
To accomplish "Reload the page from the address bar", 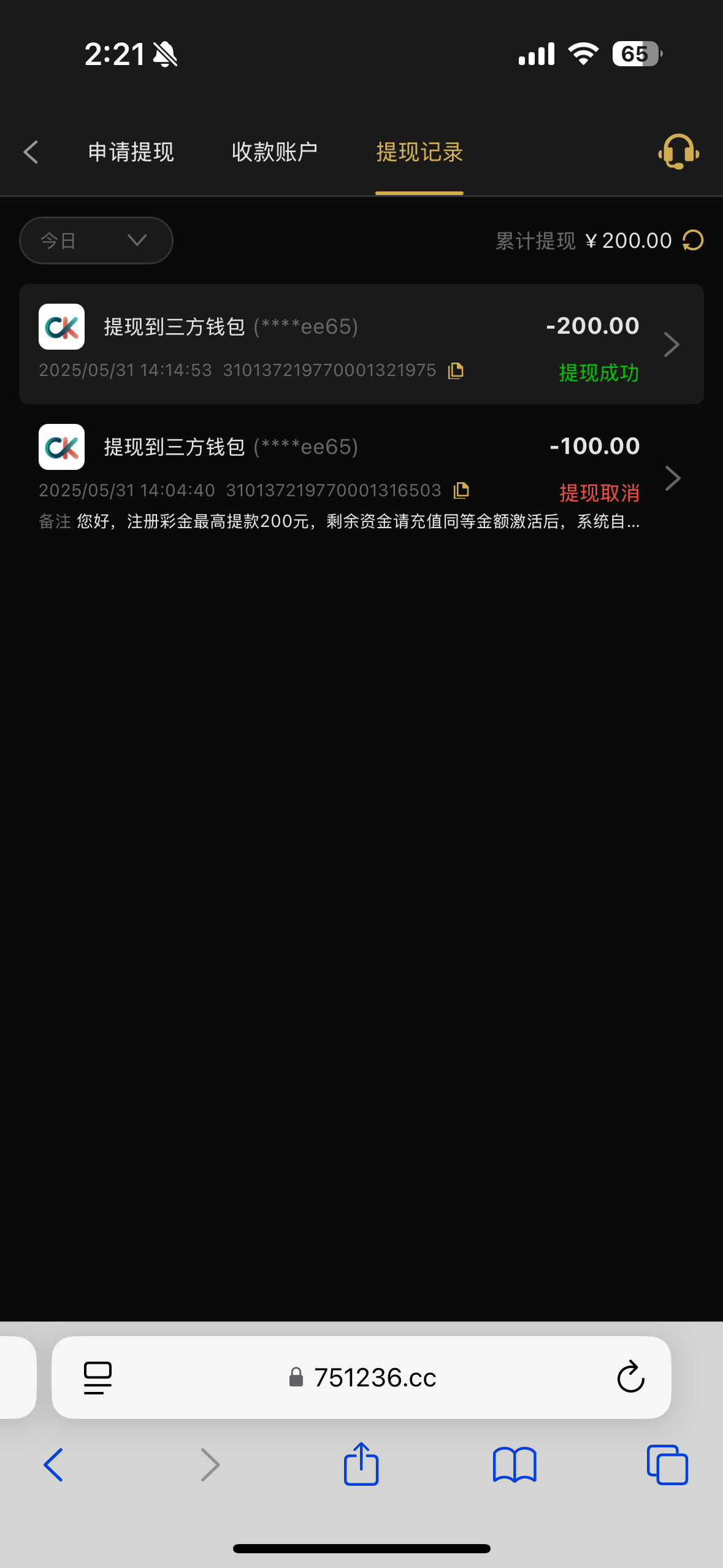I will 630,1378.
